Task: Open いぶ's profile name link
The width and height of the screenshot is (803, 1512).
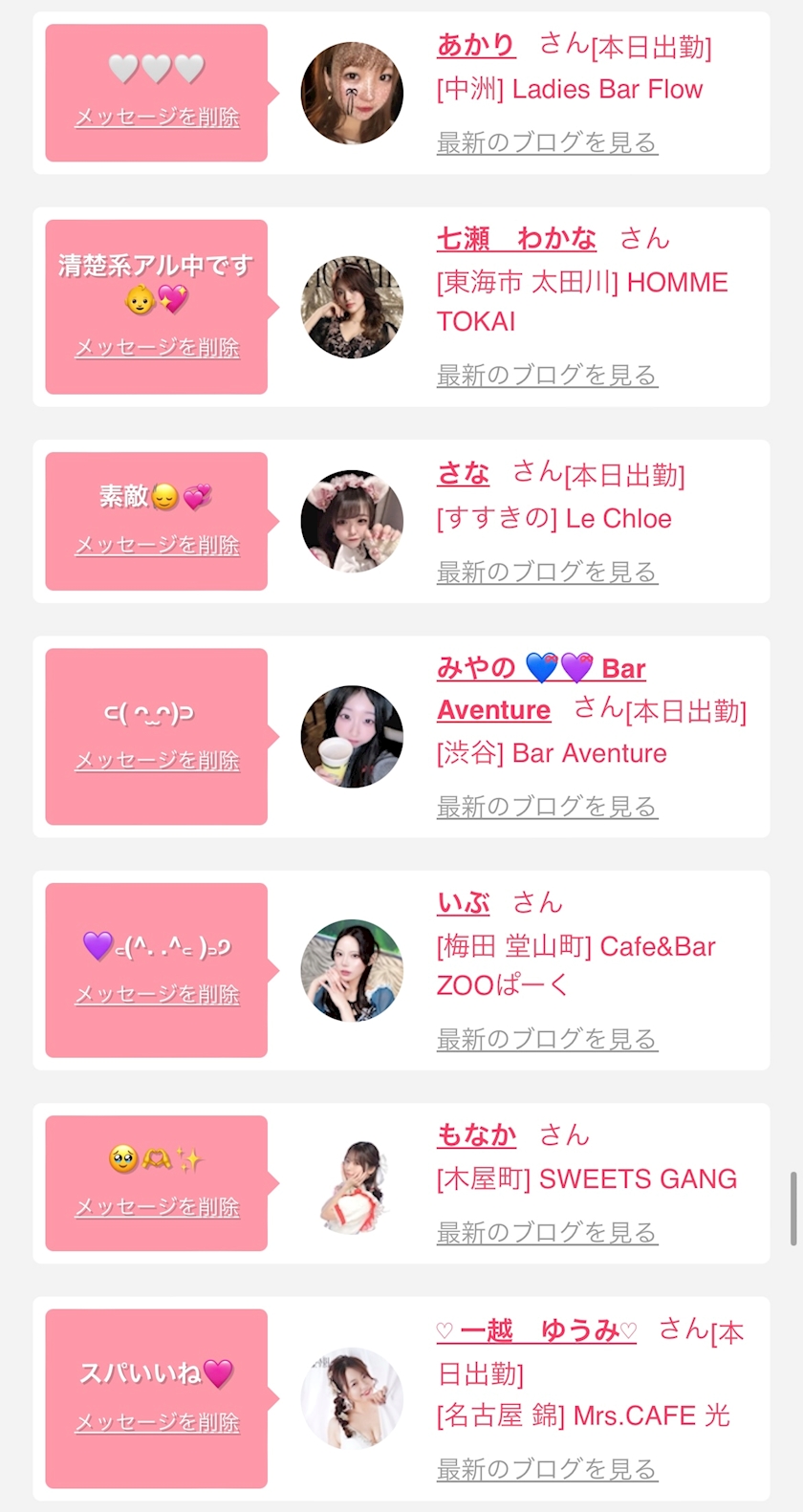Action: tap(464, 902)
